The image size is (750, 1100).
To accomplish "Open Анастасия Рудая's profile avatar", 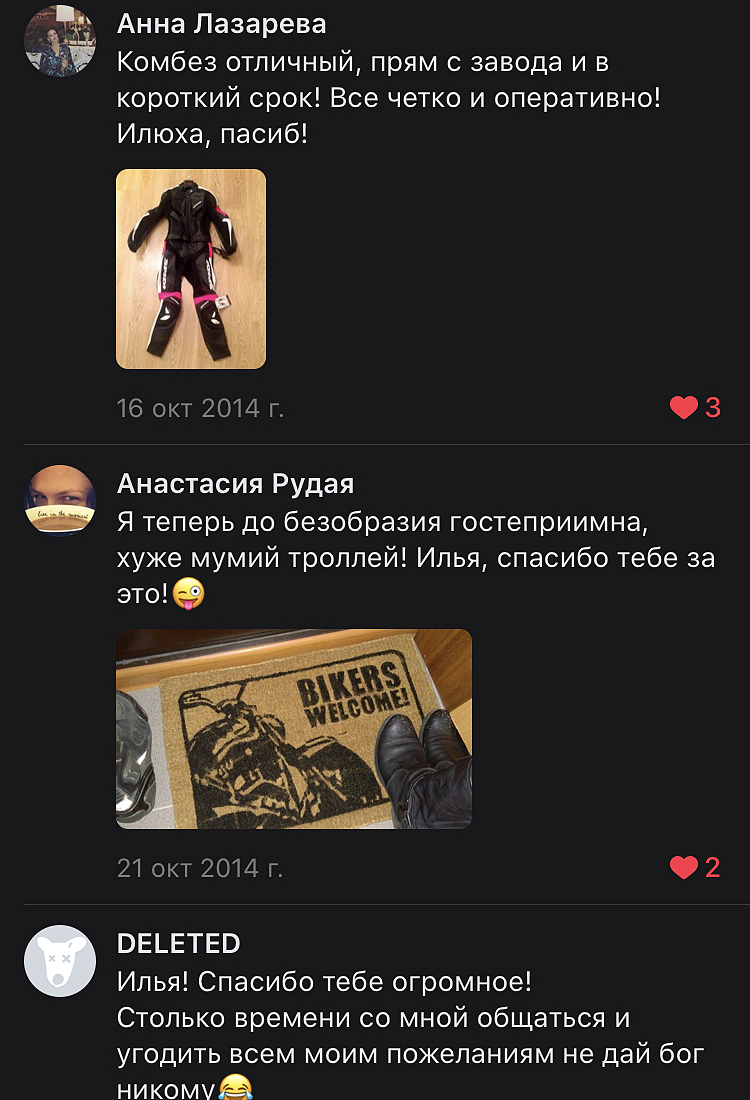I will coord(60,500).
